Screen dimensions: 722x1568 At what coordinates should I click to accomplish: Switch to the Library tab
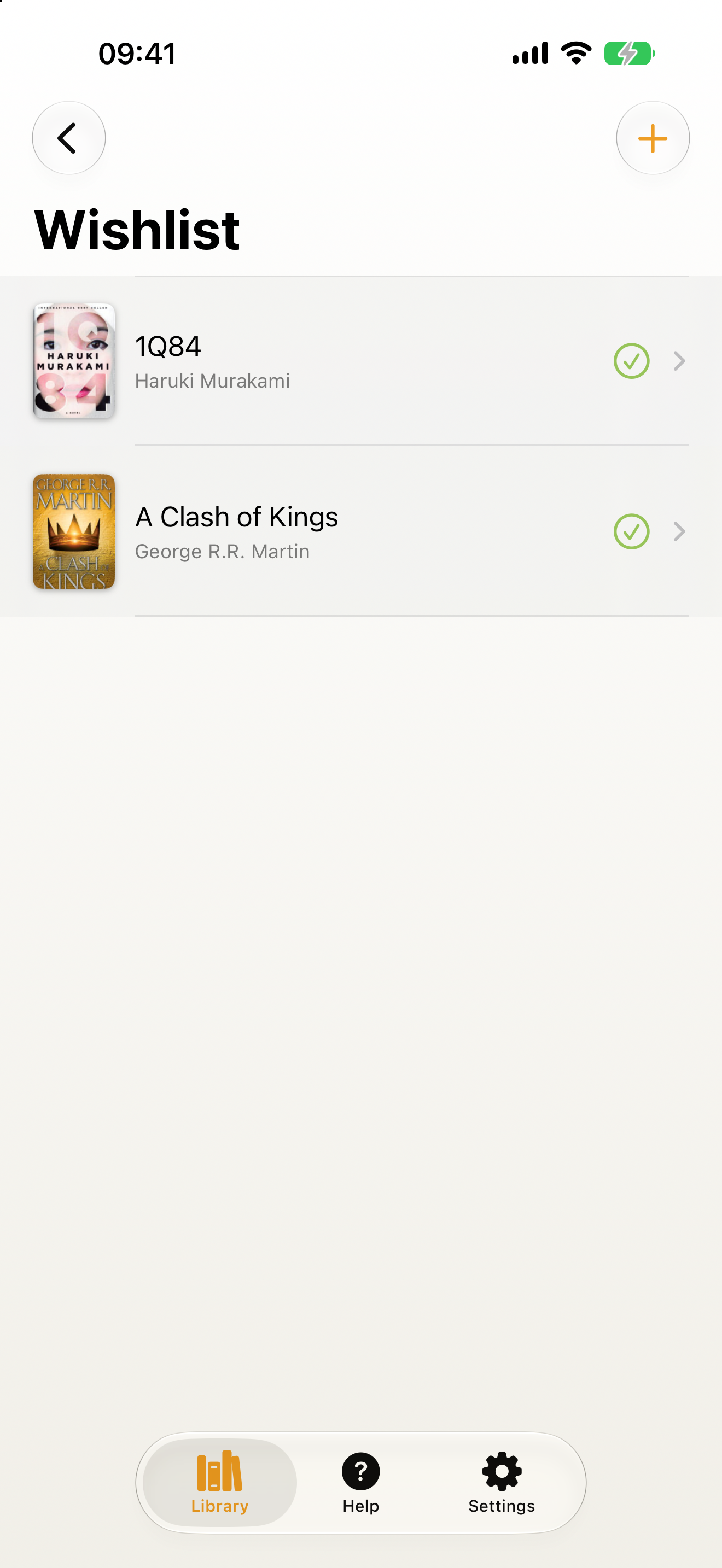220,1482
